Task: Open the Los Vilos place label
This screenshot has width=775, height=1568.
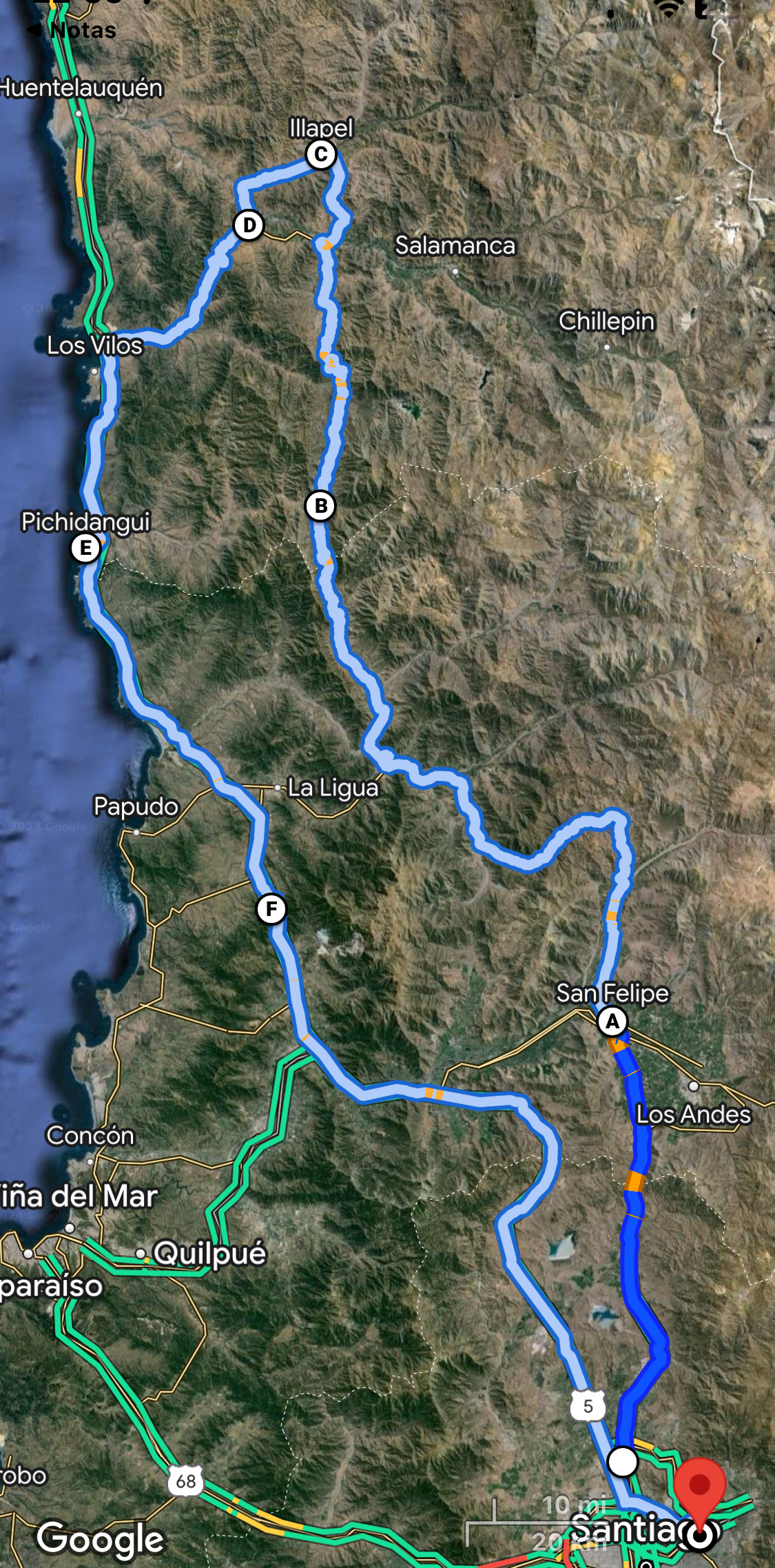Action: click(x=94, y=345)
